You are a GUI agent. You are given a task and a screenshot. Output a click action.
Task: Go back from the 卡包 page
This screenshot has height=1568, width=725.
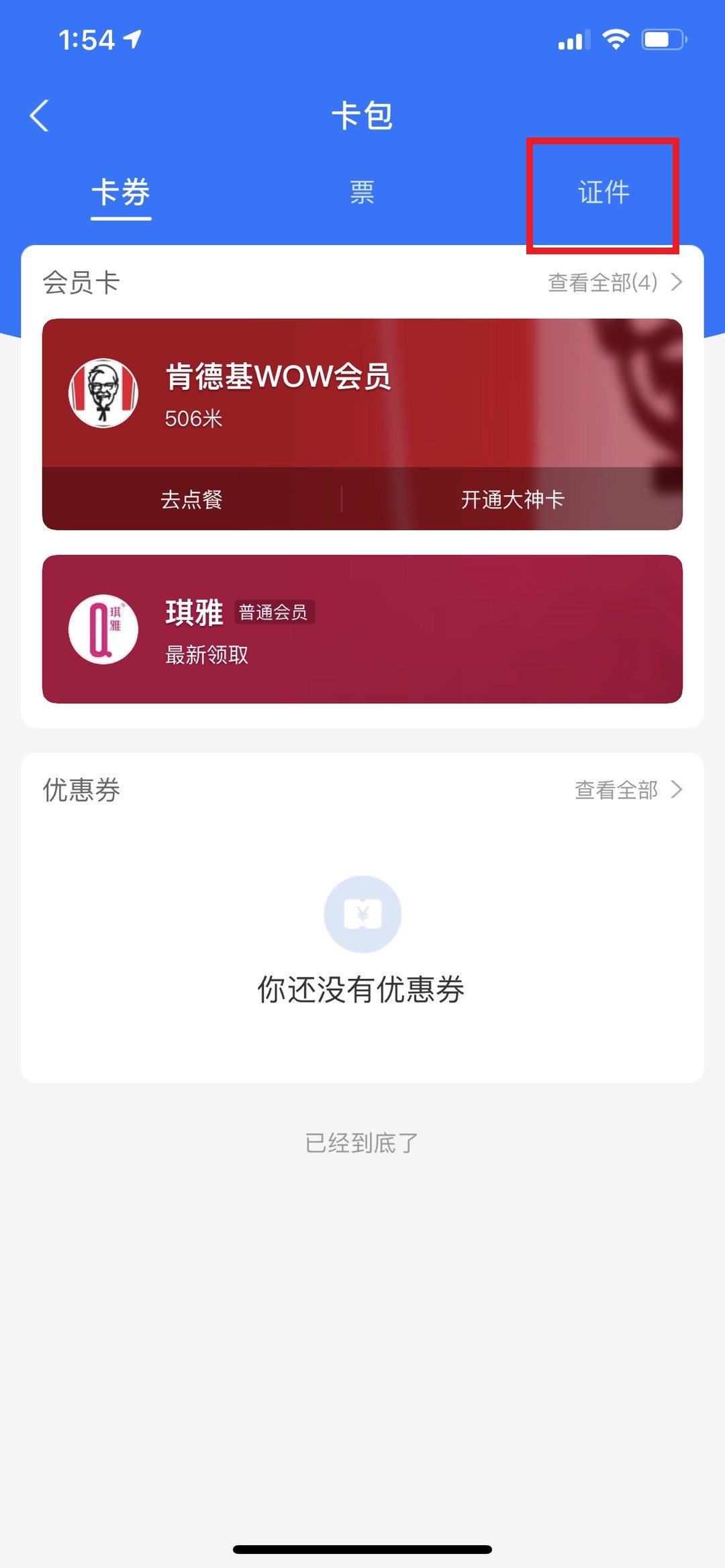tap(40, 115)
